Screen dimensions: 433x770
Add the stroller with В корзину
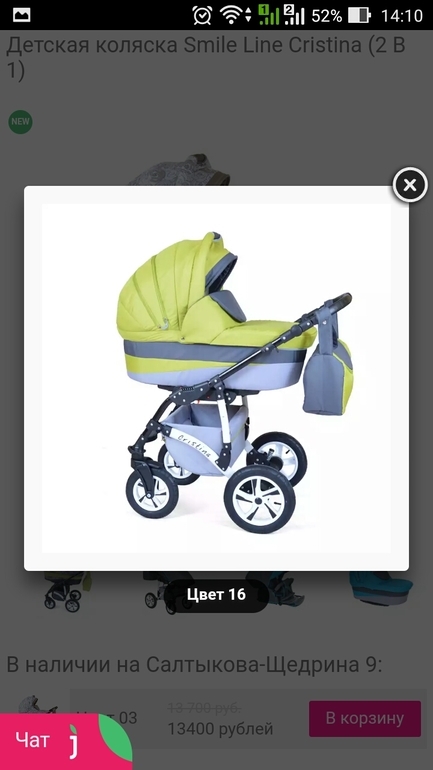(x=365, y=718)
